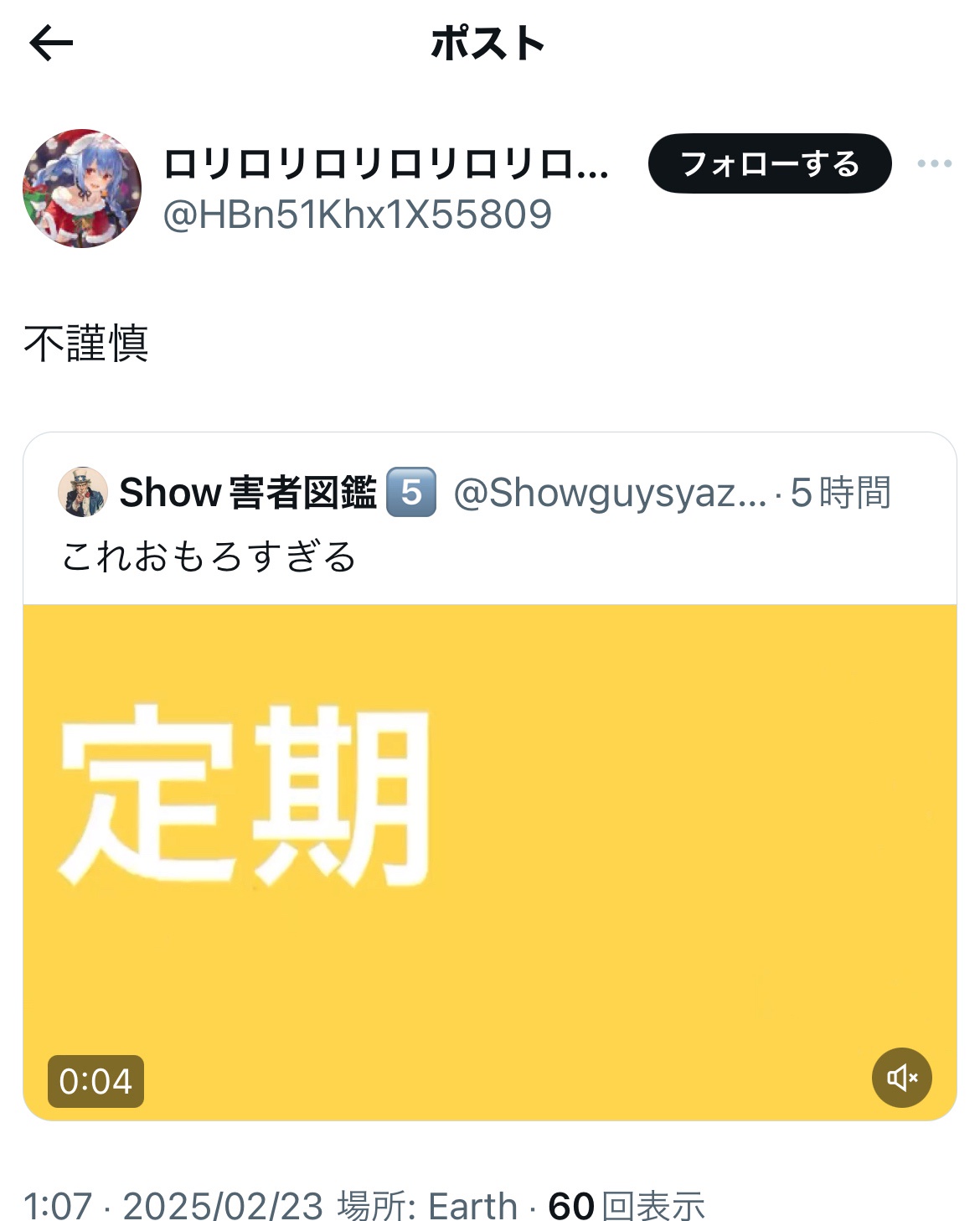Play the yellow 定期 video
Screen dimensions: 980x1221
(489, 838)
